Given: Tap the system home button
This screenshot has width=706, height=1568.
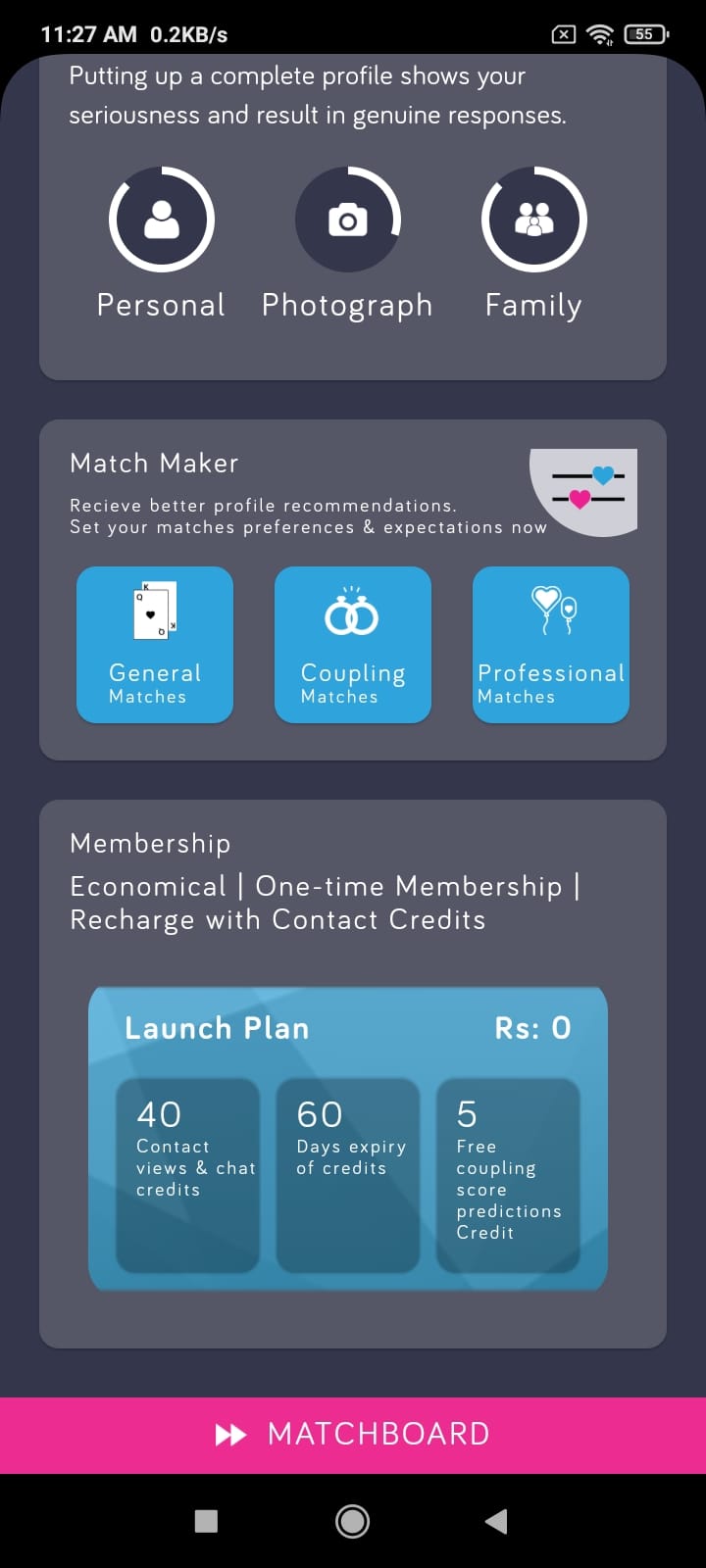Looking at the screenshot, I should [353, 1521].
